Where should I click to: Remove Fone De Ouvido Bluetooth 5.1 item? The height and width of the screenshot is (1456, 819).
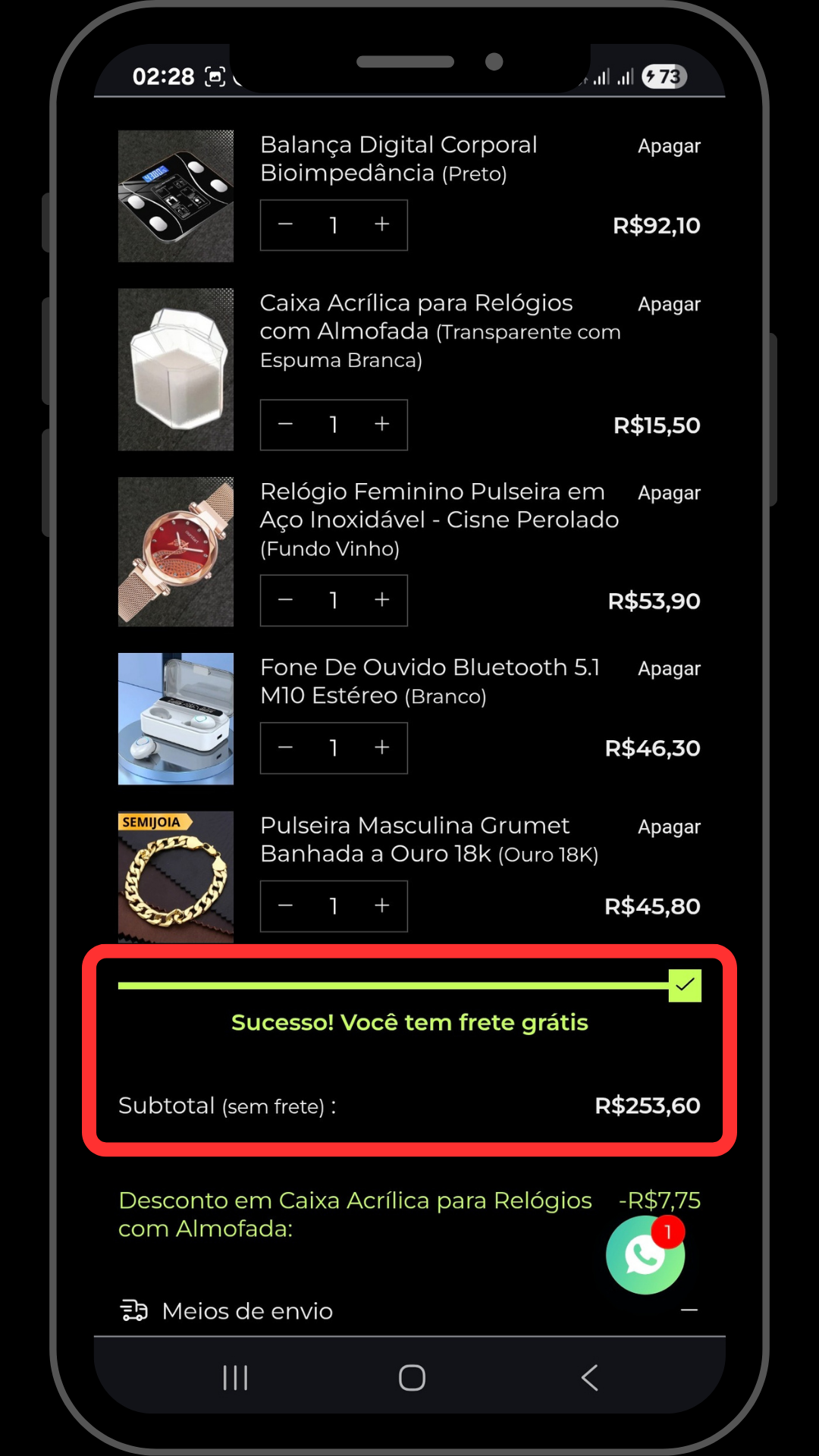[x=669, y=669]
